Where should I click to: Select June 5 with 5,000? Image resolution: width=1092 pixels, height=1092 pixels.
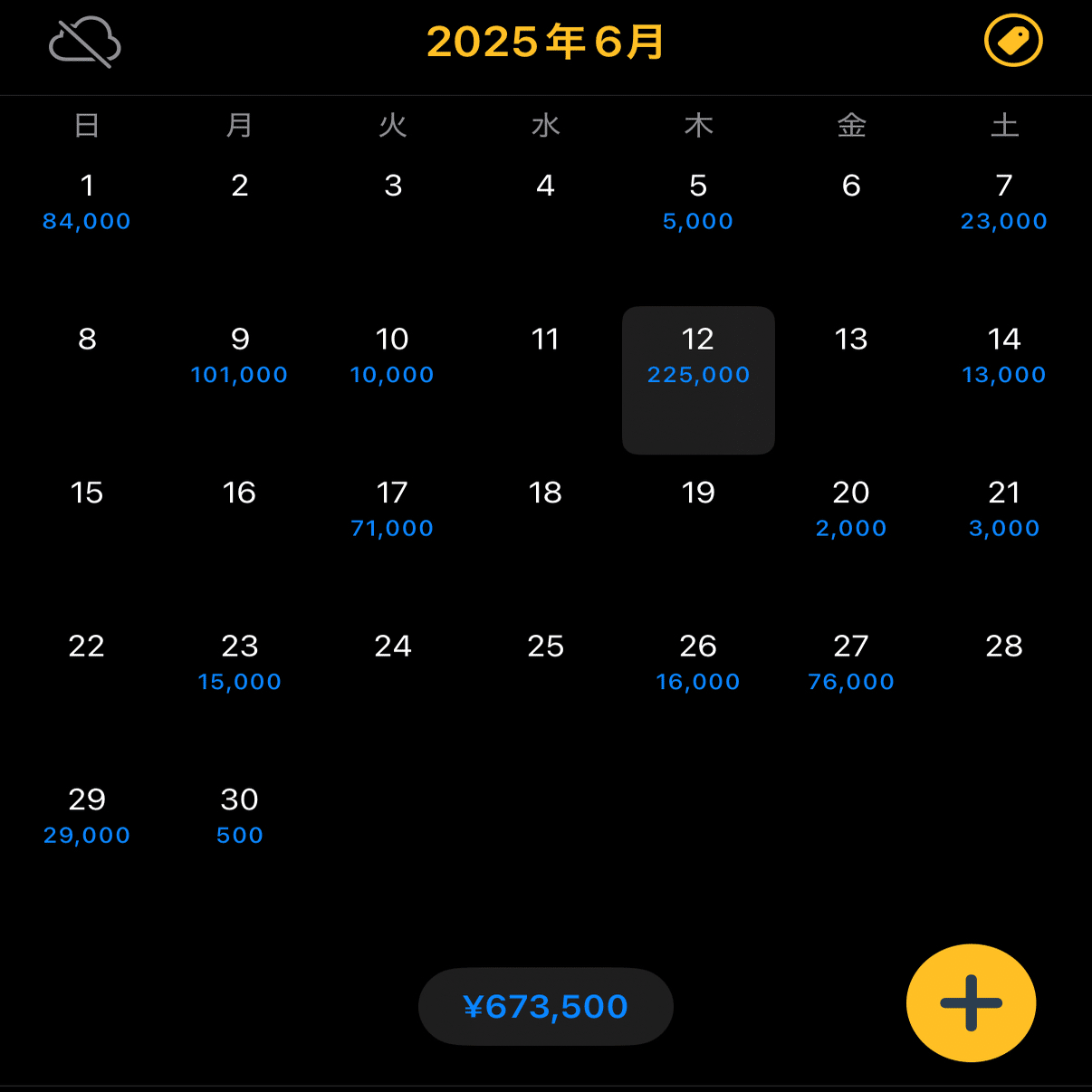point(698,203)
